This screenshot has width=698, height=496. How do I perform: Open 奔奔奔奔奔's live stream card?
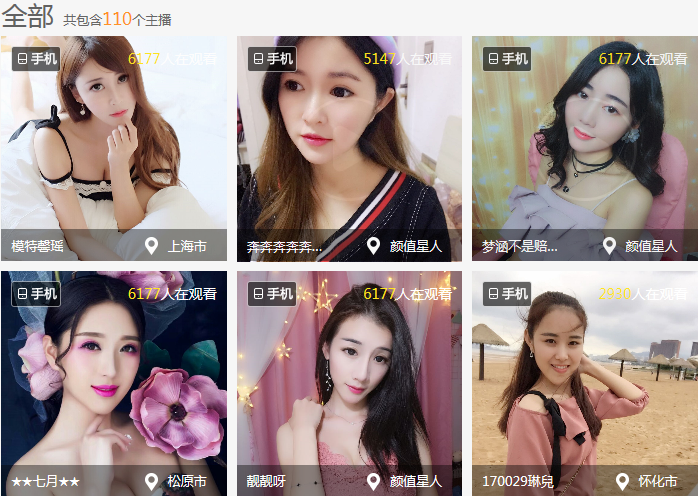pyautogui.click(x=349, y=148)
